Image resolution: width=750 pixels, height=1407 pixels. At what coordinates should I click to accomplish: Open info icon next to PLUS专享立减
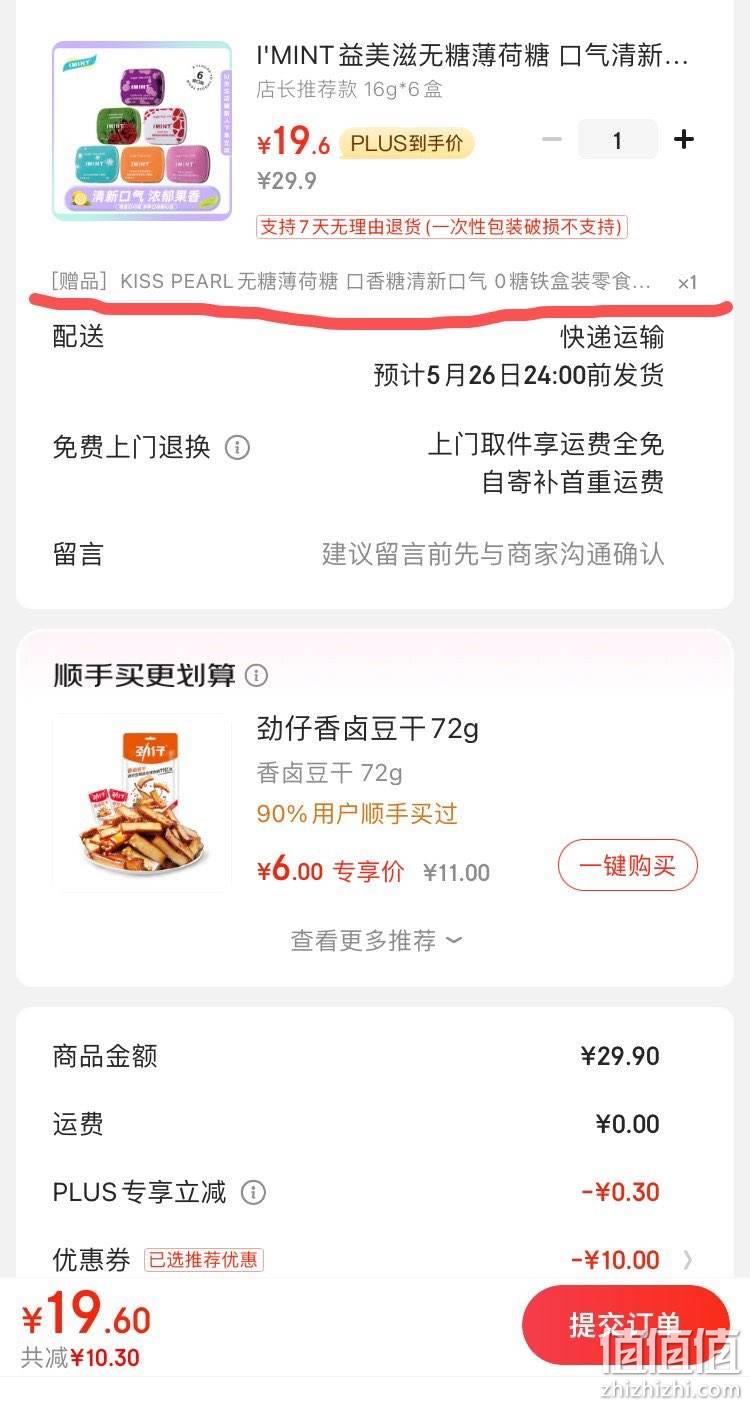click(254, 1193)
